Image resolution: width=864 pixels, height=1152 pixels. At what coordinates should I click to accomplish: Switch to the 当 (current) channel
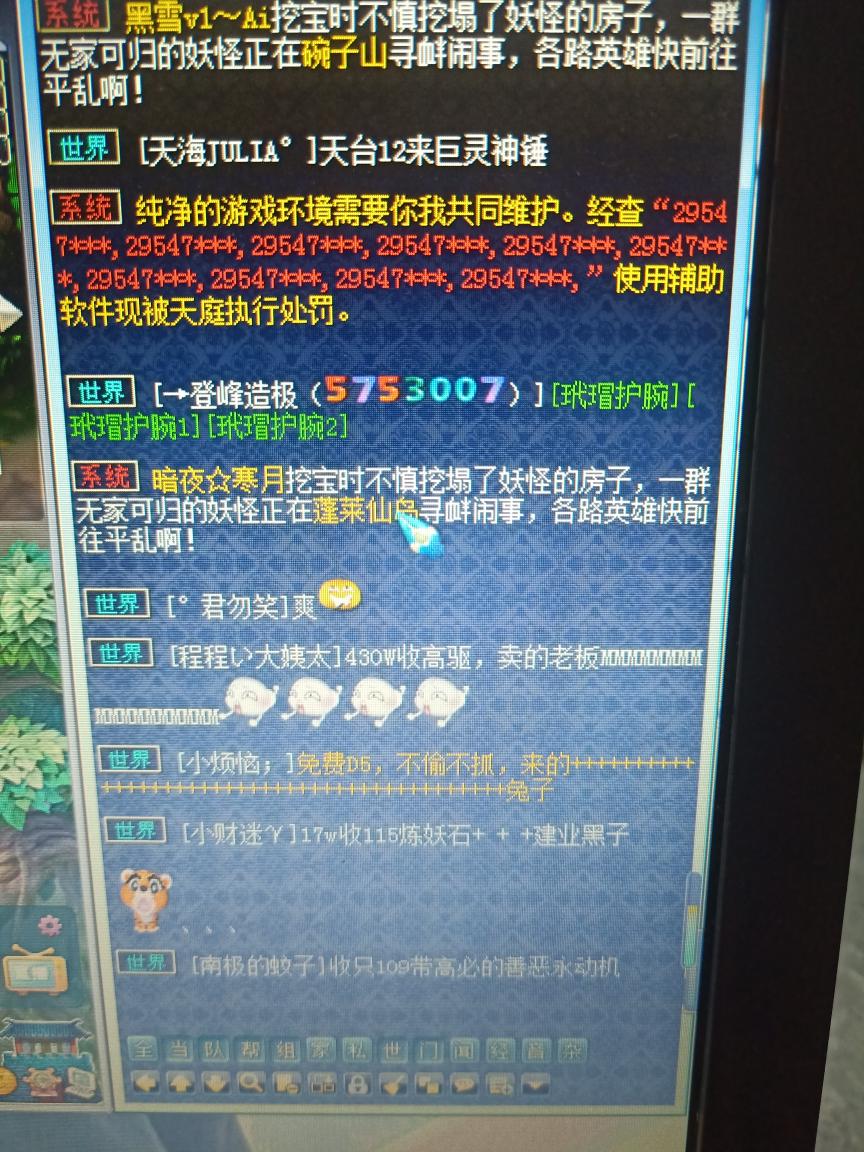tap(176, 1050)
